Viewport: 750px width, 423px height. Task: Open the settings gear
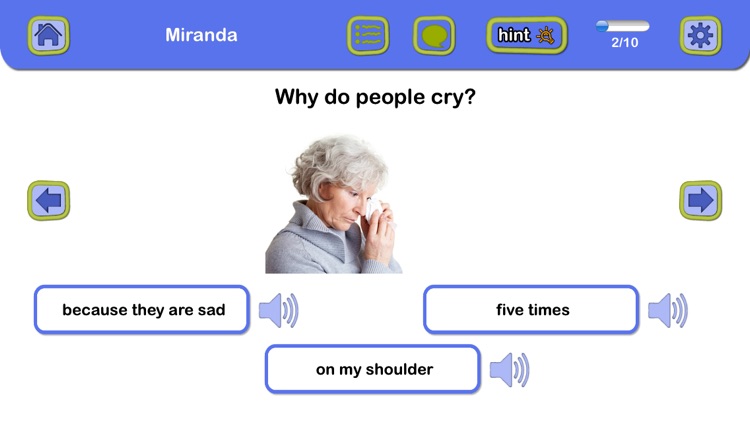coord(700,35)
